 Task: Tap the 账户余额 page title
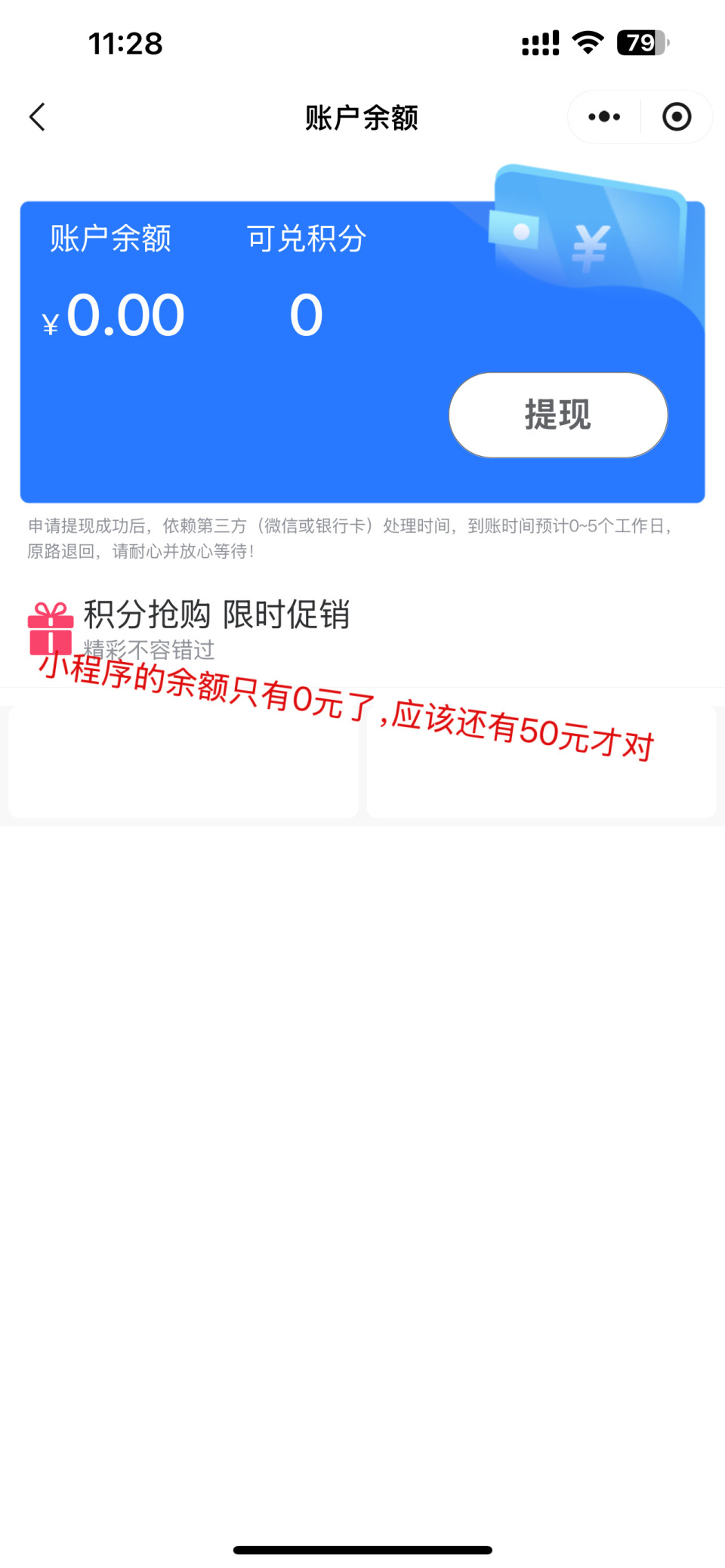[x=362, y=118]
